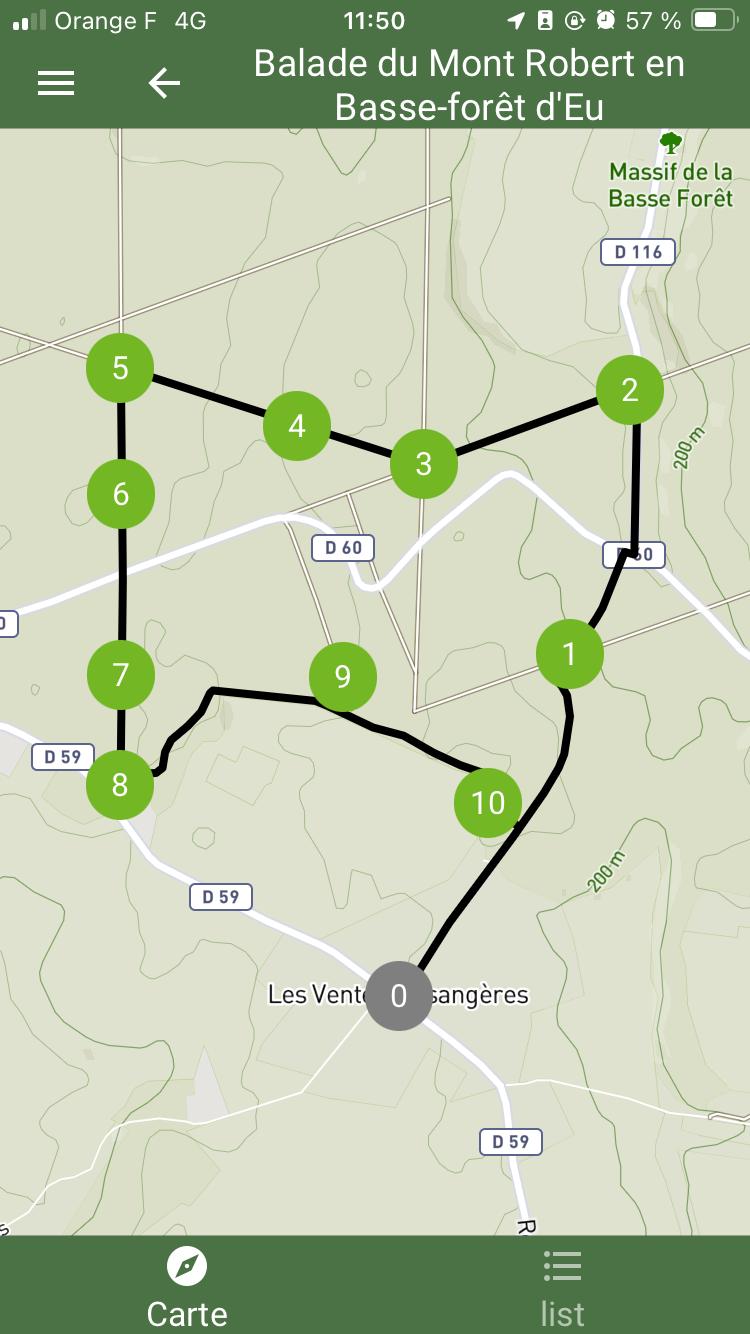Go back with the arrow icon
The height and width of the screenshot is (1334, 750).
pos(164,83)
